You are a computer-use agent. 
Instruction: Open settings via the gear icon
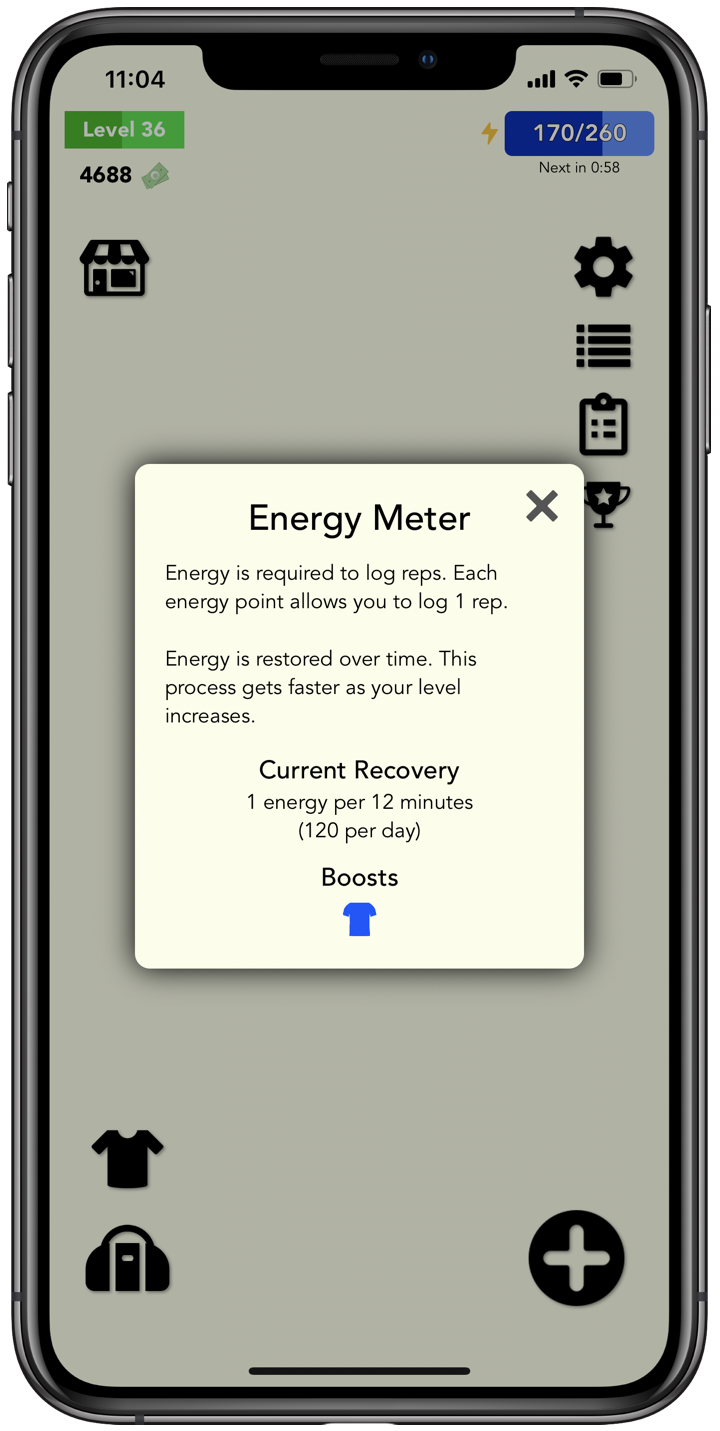pyautogui.click(x=604, y=267)
